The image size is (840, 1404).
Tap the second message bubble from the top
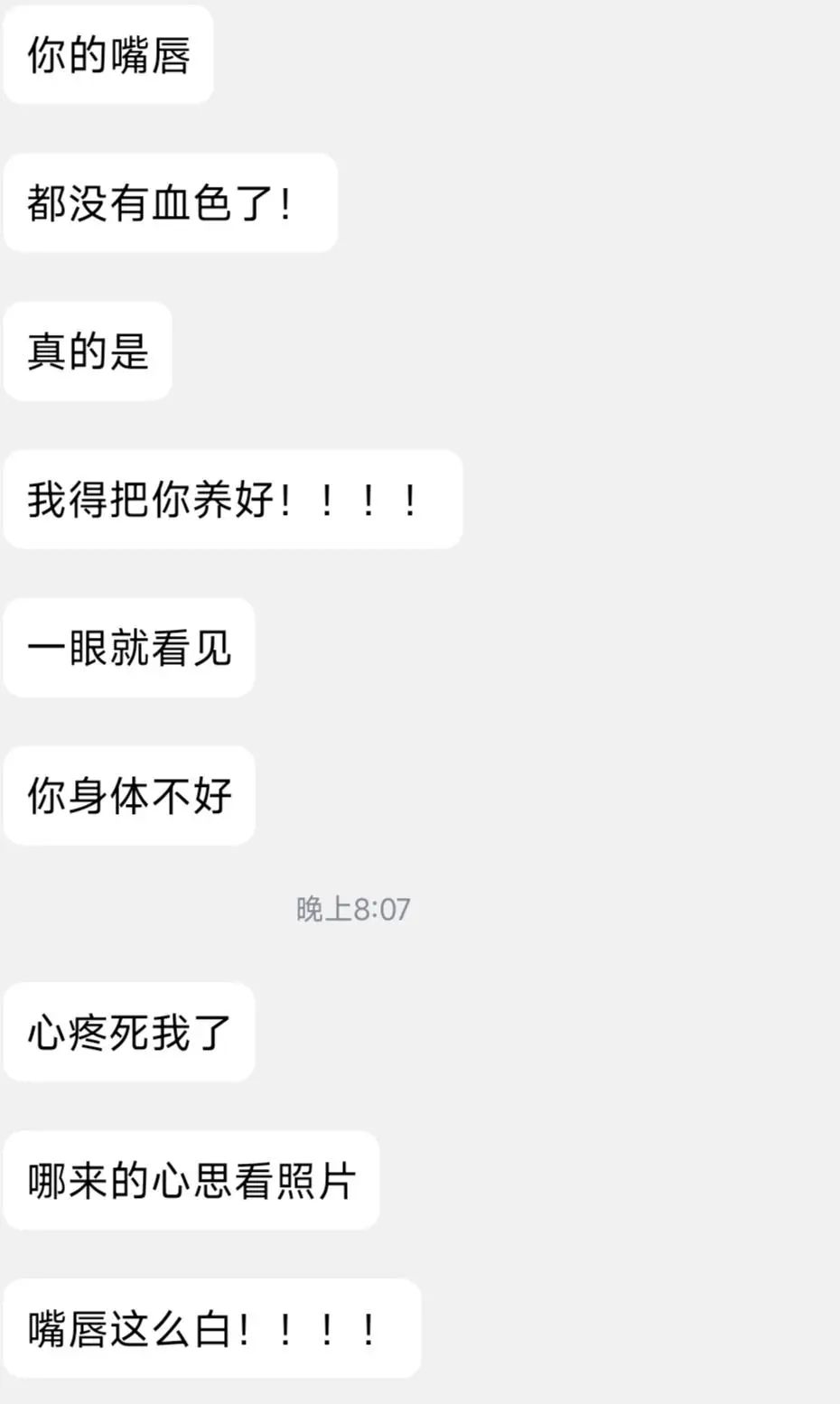(170, 203)
